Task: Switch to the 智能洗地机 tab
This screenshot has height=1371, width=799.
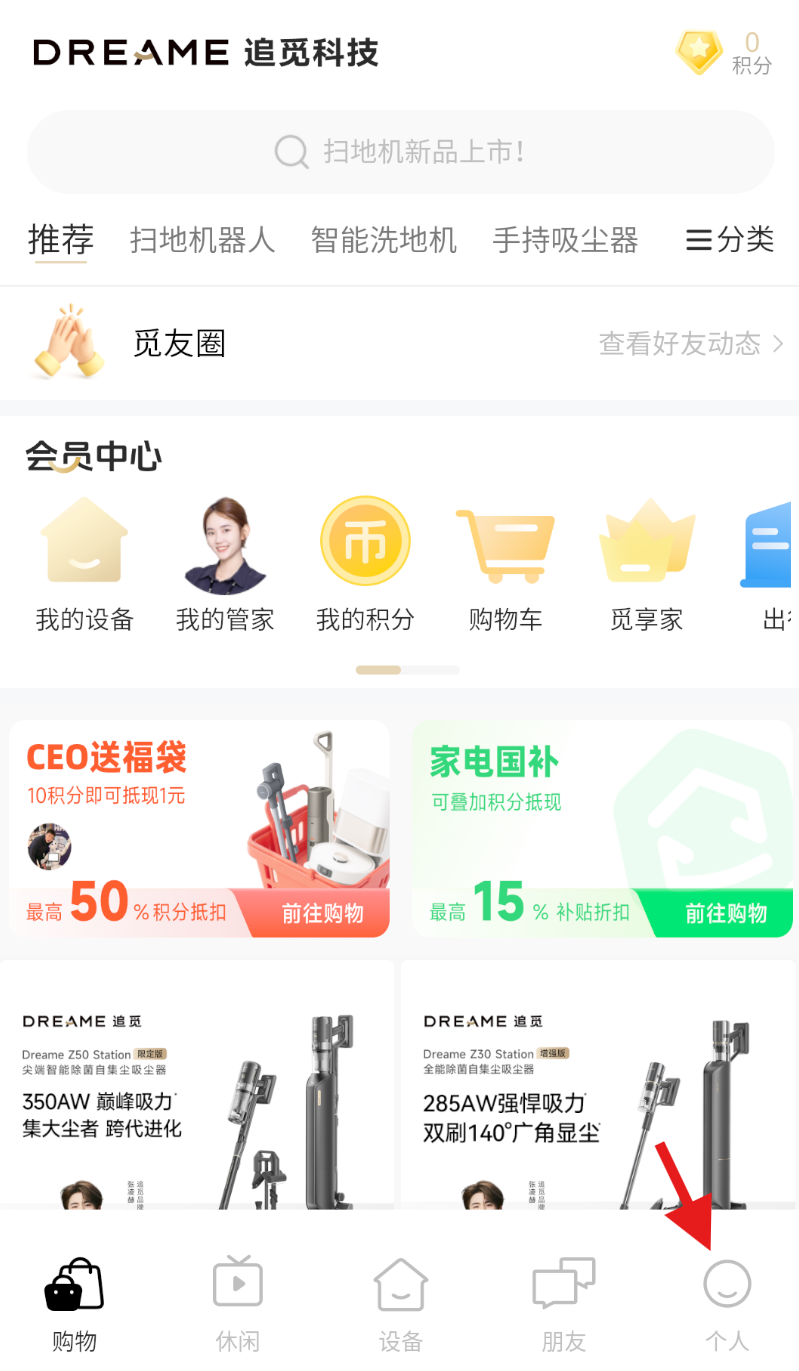Action: click(x=383, y=240)
